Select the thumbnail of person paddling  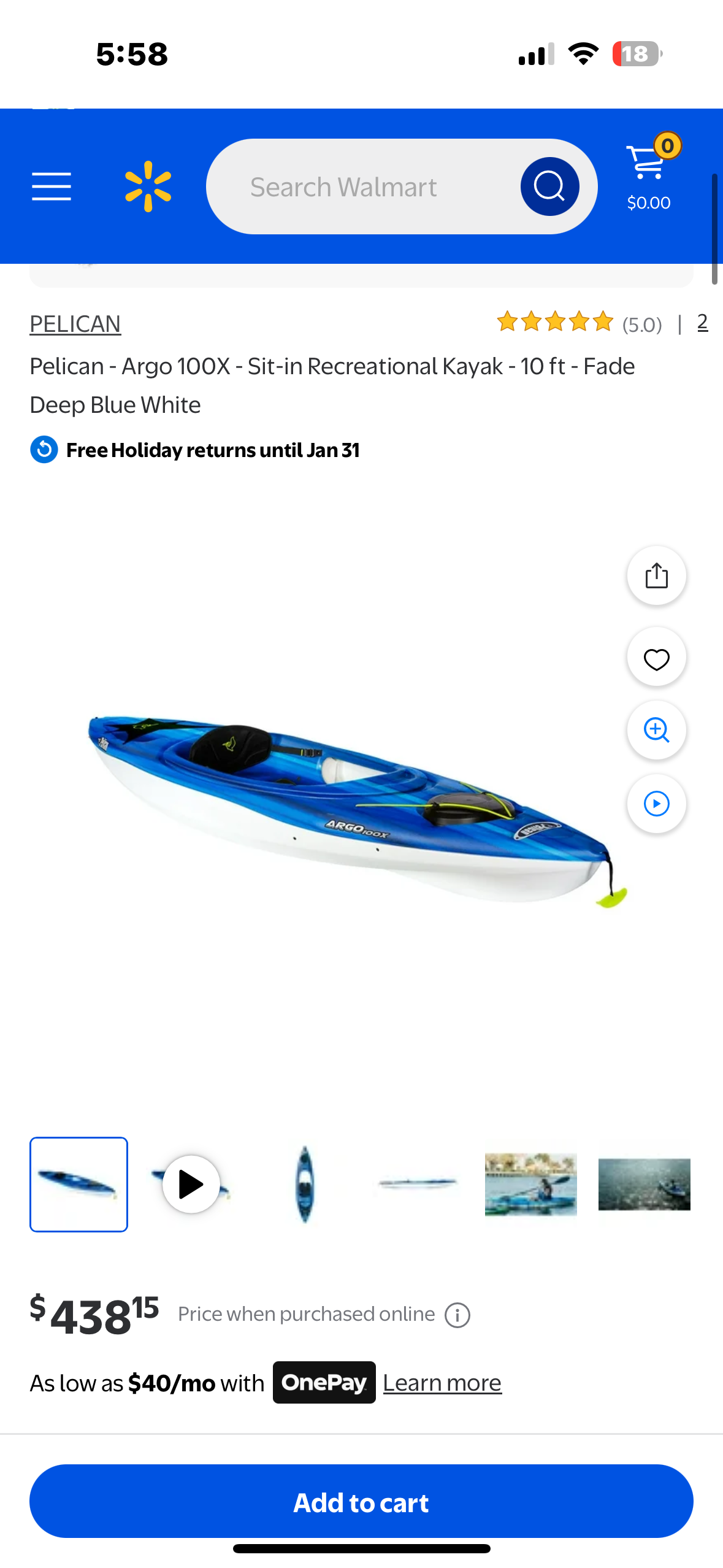click(x=530, y=1184)
